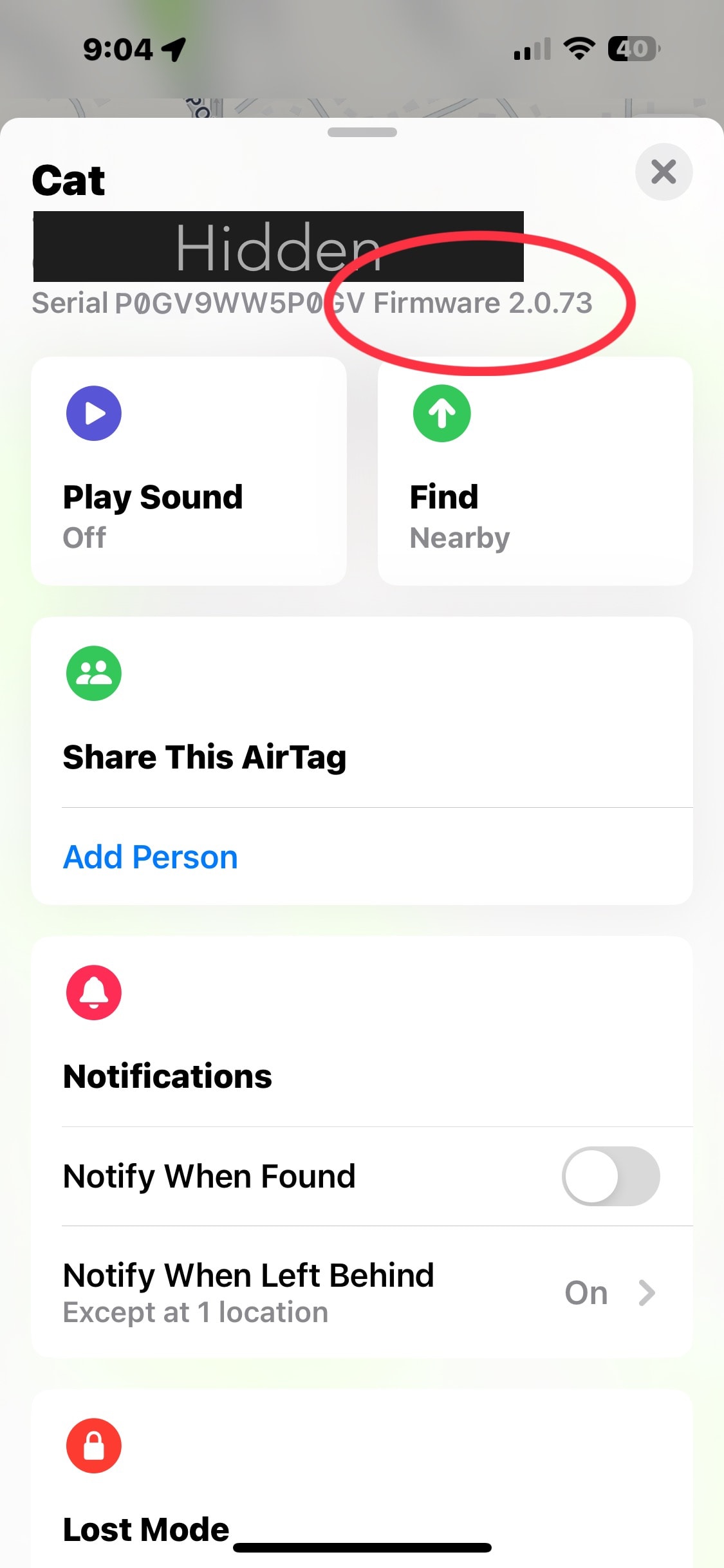Play a sound on the Cat AirTag
Image resolution: width=724 pixels, height=1568 pixels.
point(188,471)
